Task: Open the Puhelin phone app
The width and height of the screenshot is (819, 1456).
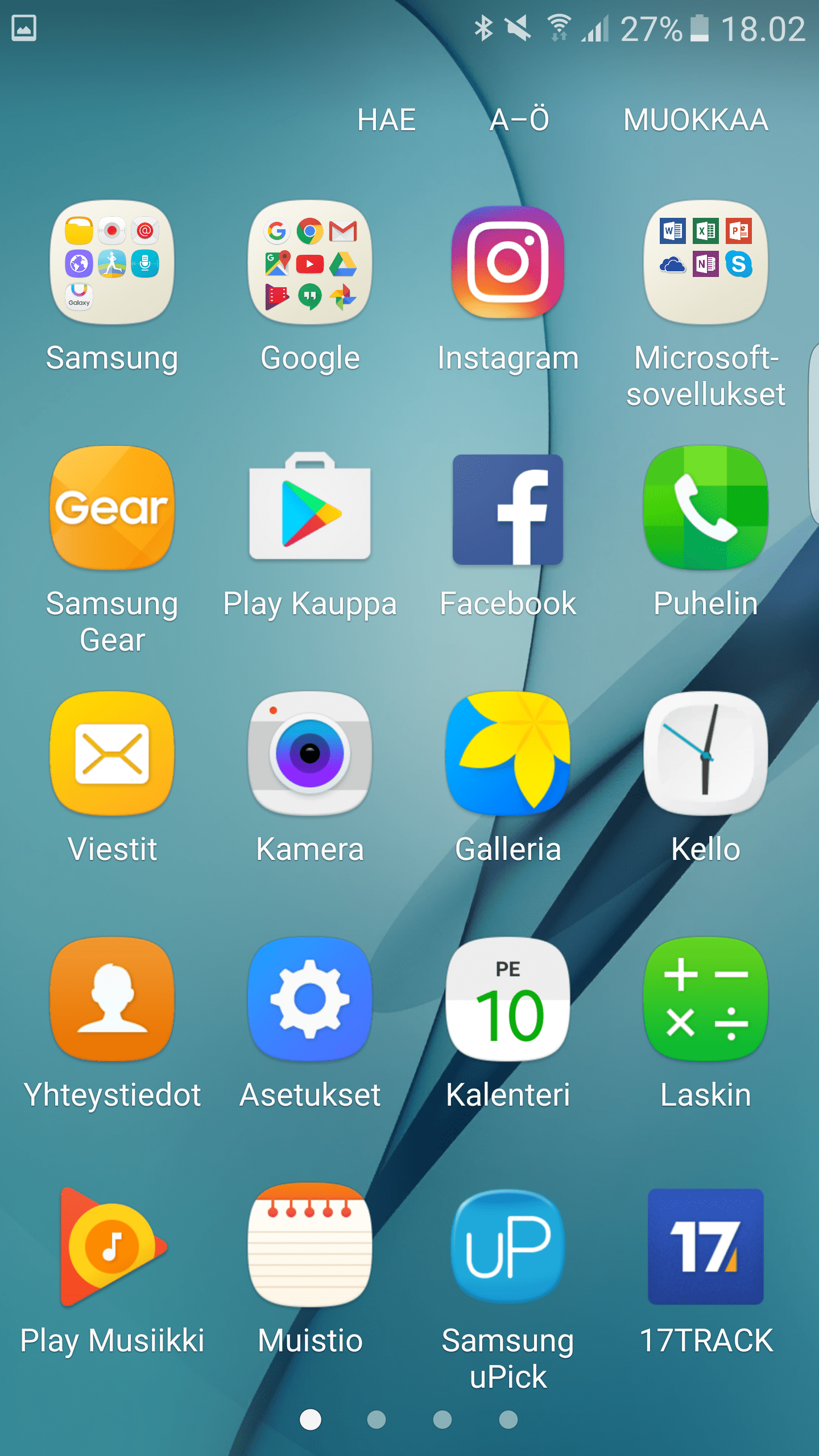Action: (705, 508)
